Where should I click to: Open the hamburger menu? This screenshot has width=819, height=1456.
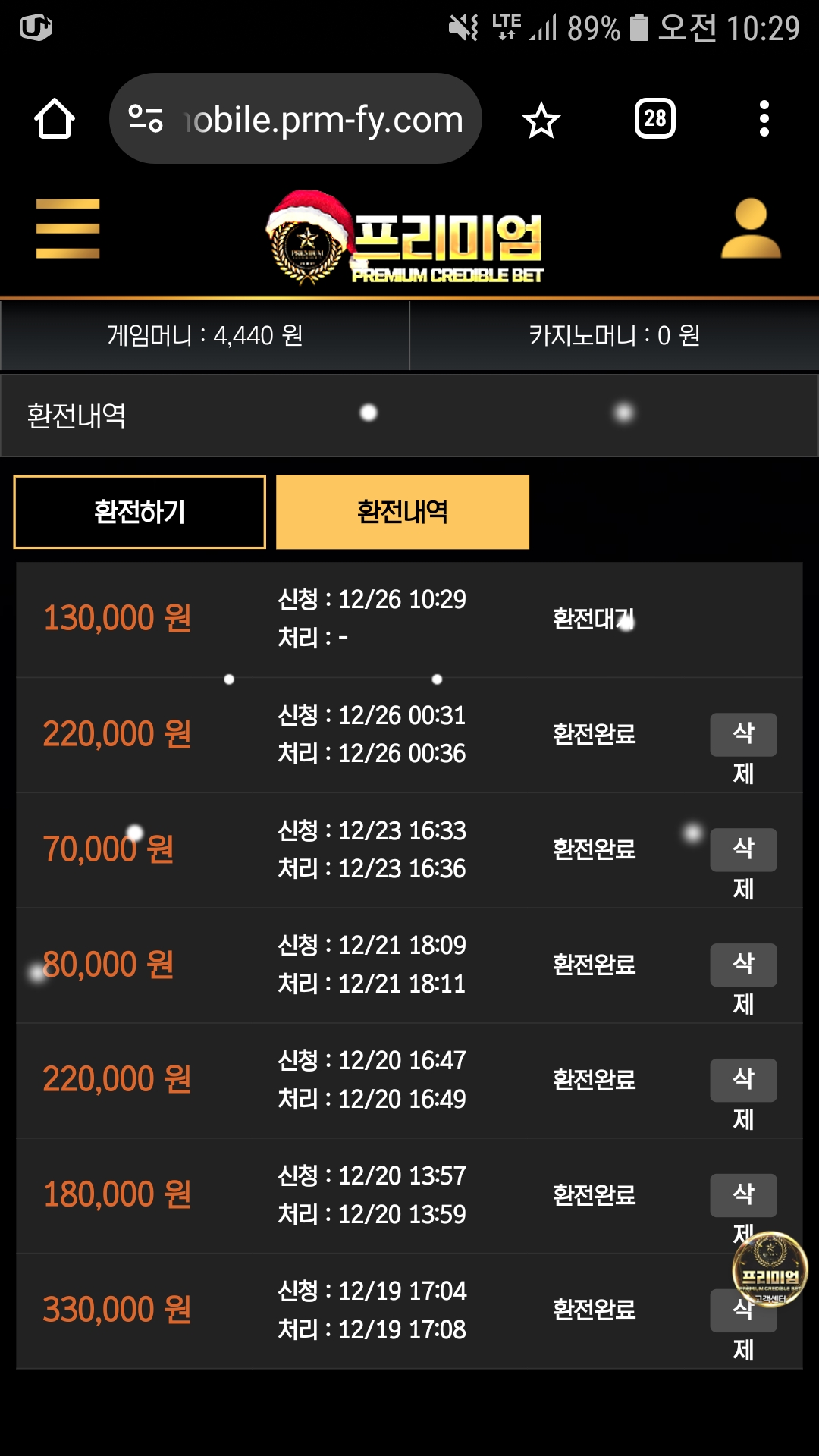pos(67,228)
